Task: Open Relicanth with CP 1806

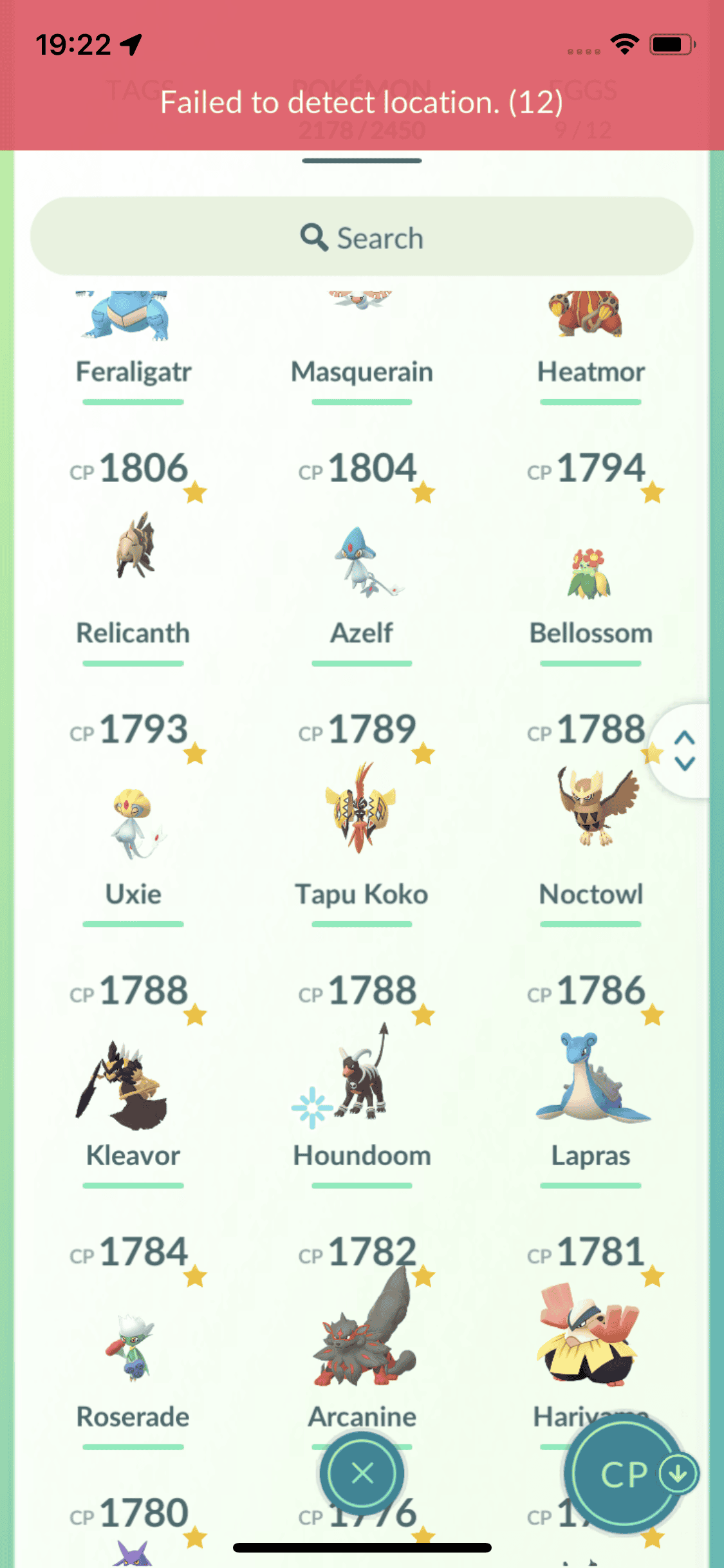Action: tap(133, 554)
